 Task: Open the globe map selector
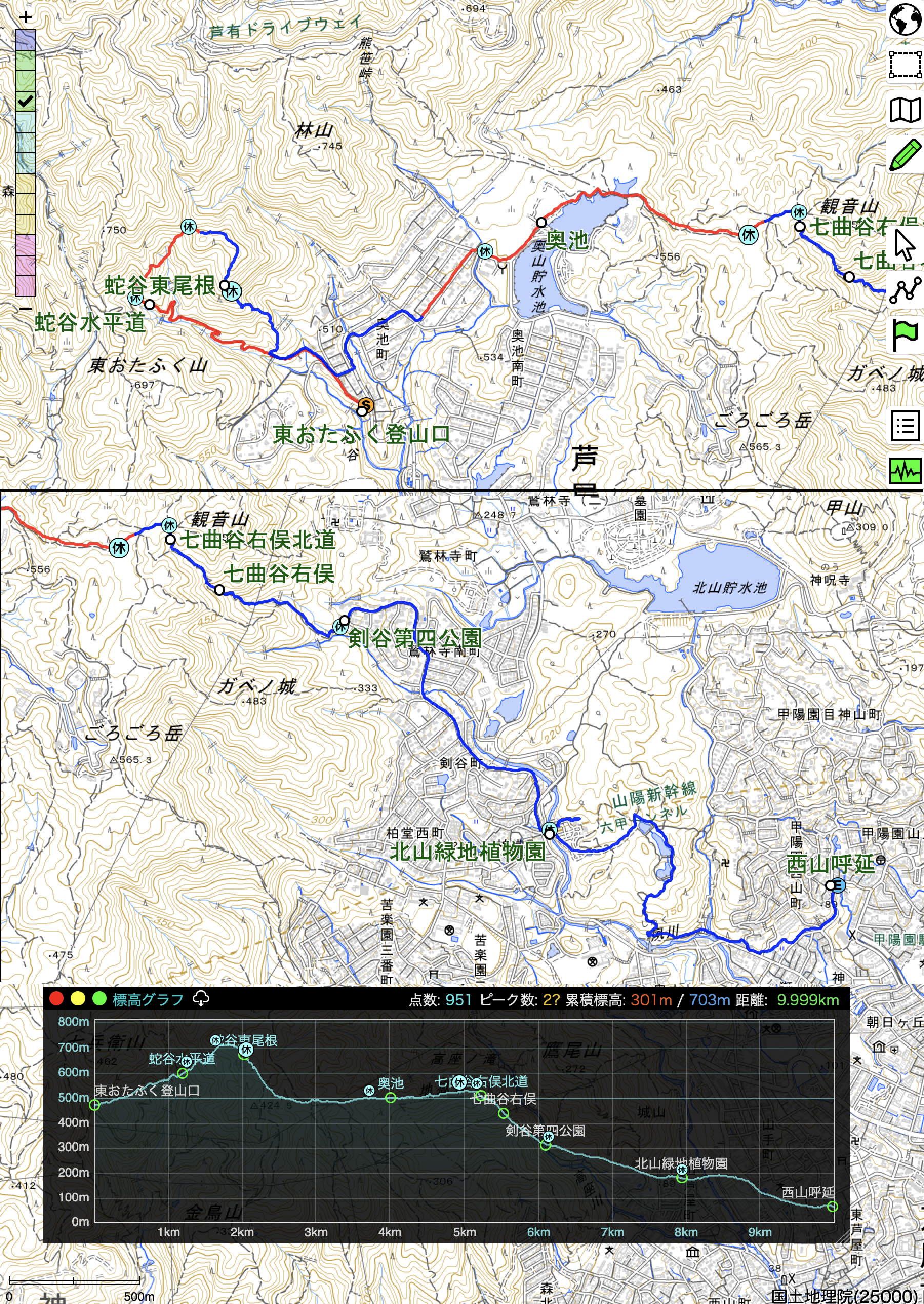(x=905, y=19)
